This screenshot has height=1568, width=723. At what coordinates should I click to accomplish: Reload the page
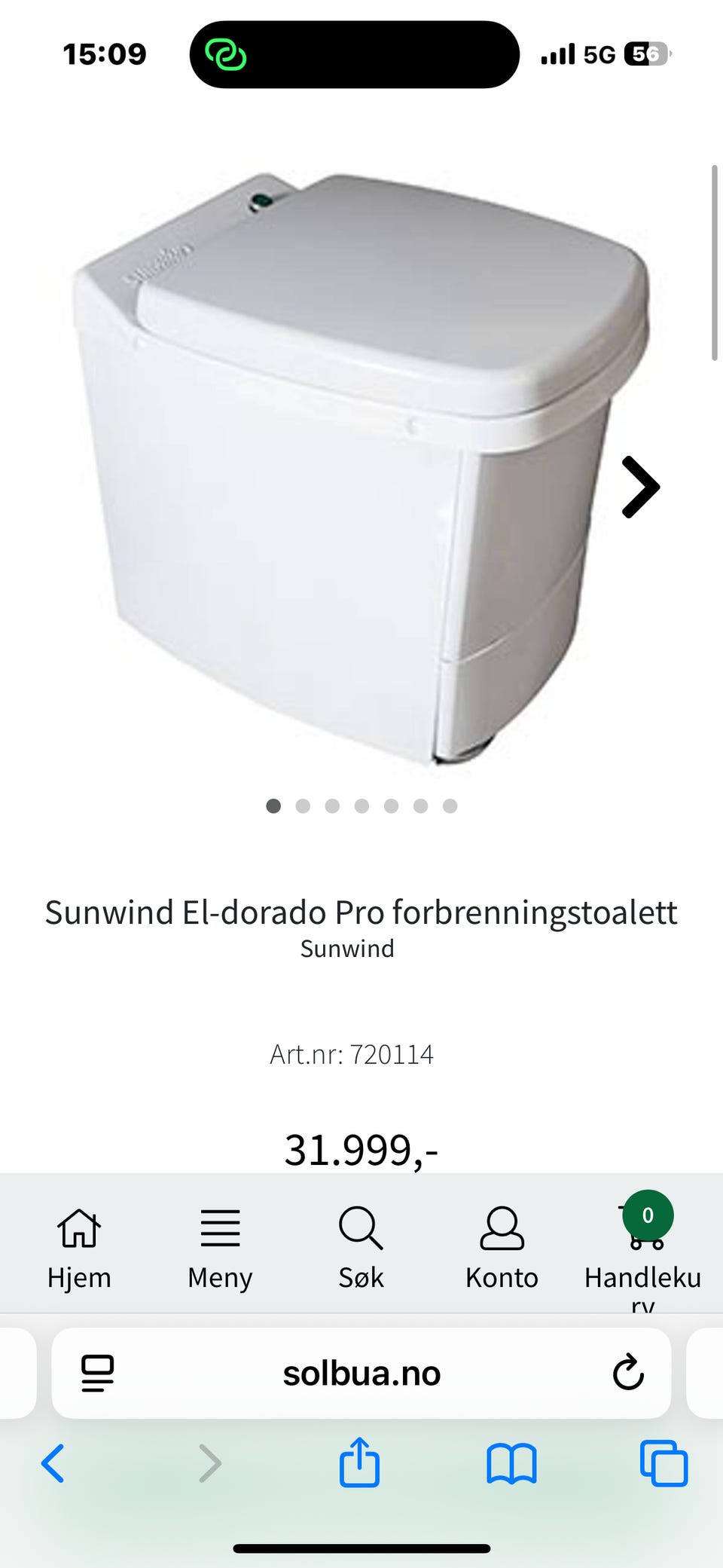coord(627,1373)
